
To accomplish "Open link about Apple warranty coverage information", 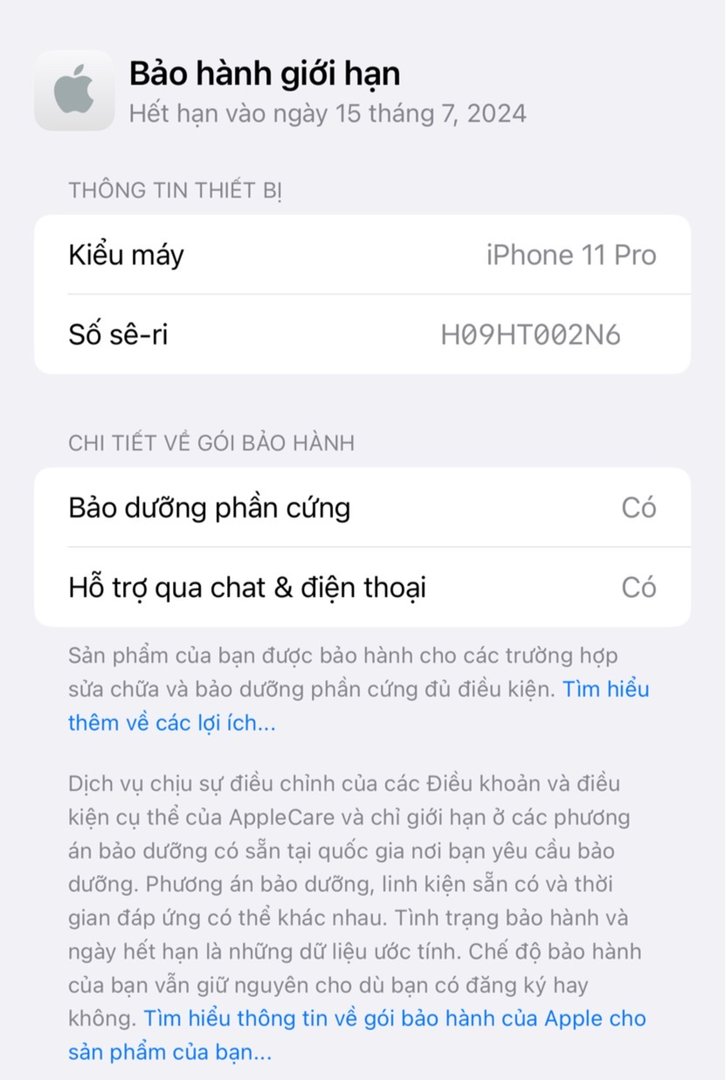I will [394, 1019].
